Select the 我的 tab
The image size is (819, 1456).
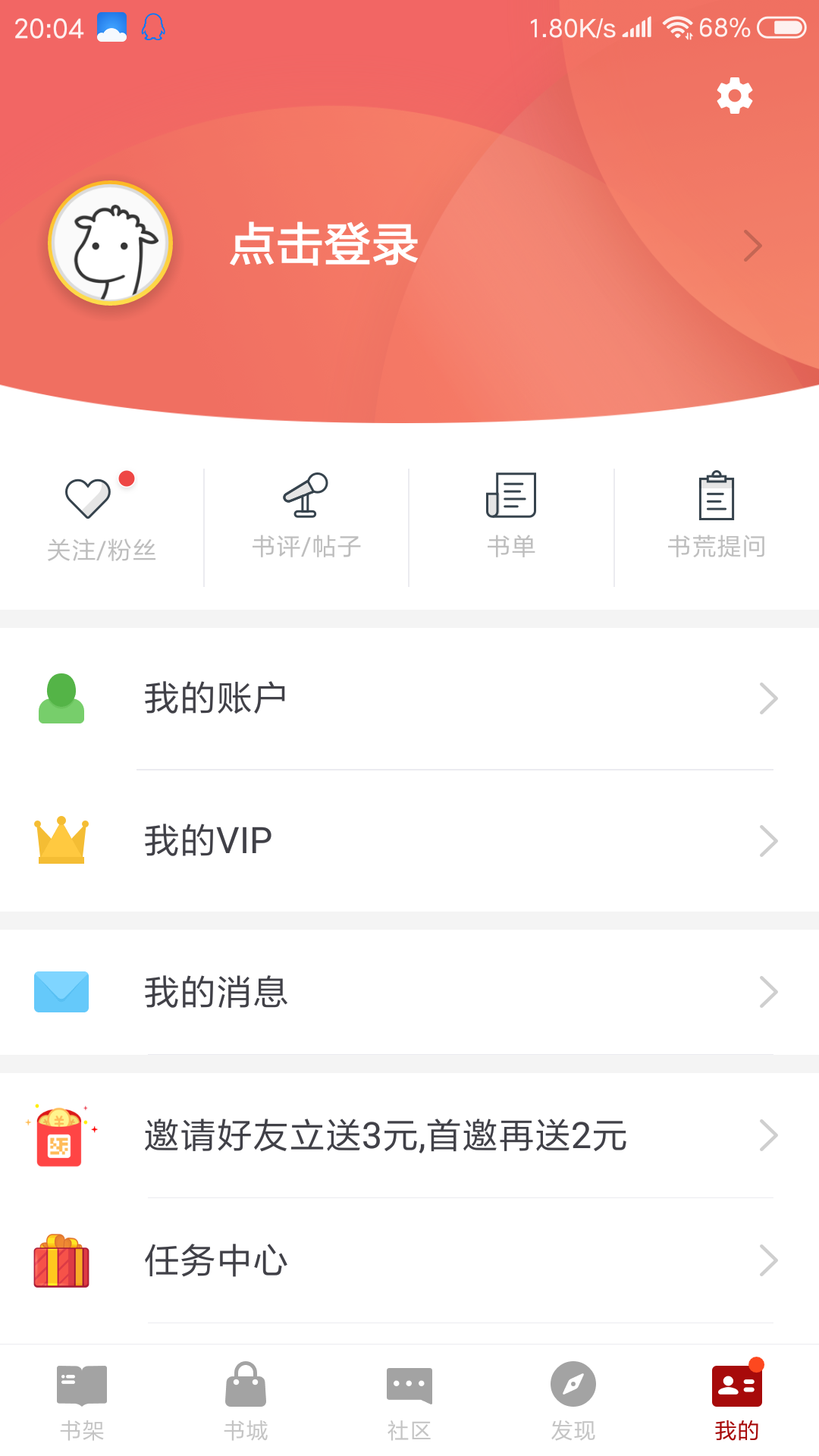coord(737,1401)
